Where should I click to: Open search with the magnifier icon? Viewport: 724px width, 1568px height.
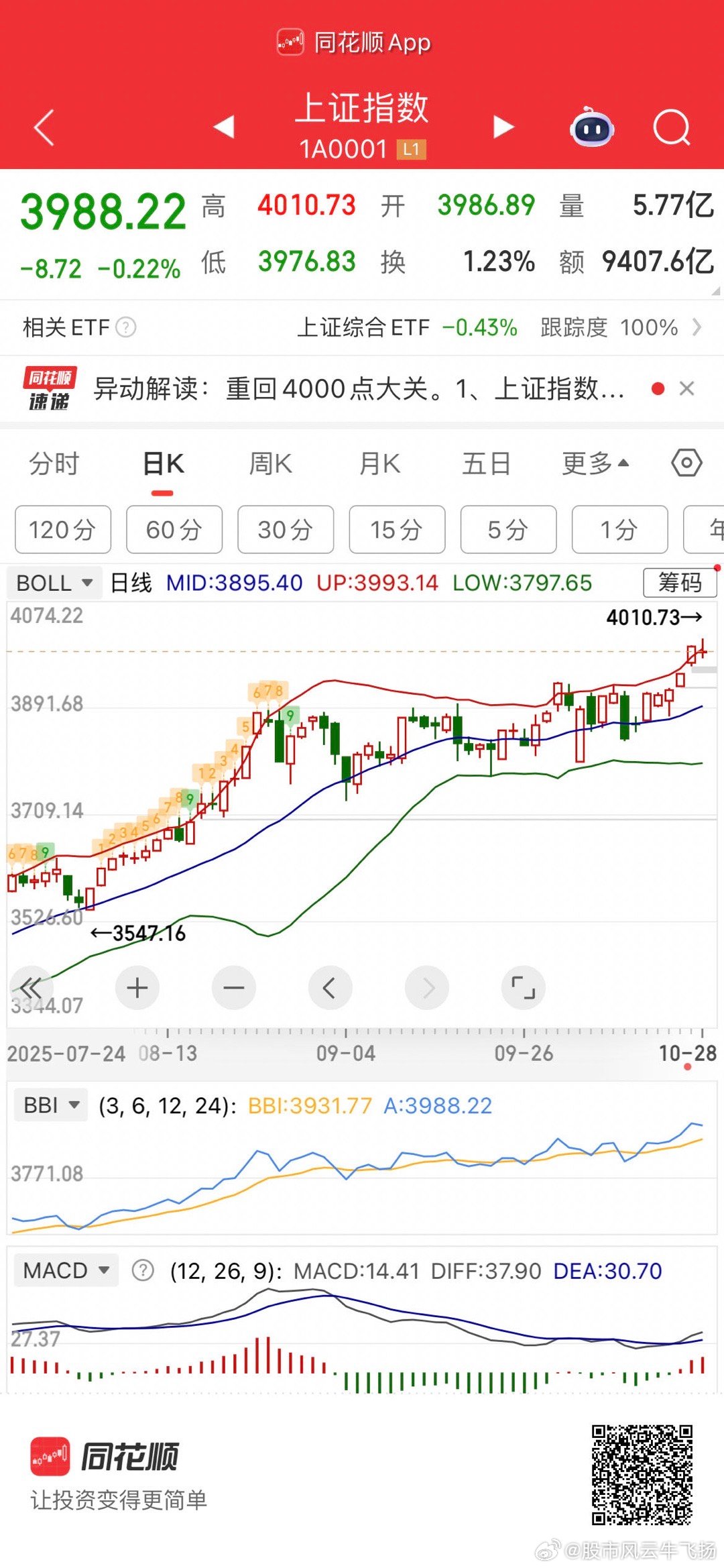[672, 127]
